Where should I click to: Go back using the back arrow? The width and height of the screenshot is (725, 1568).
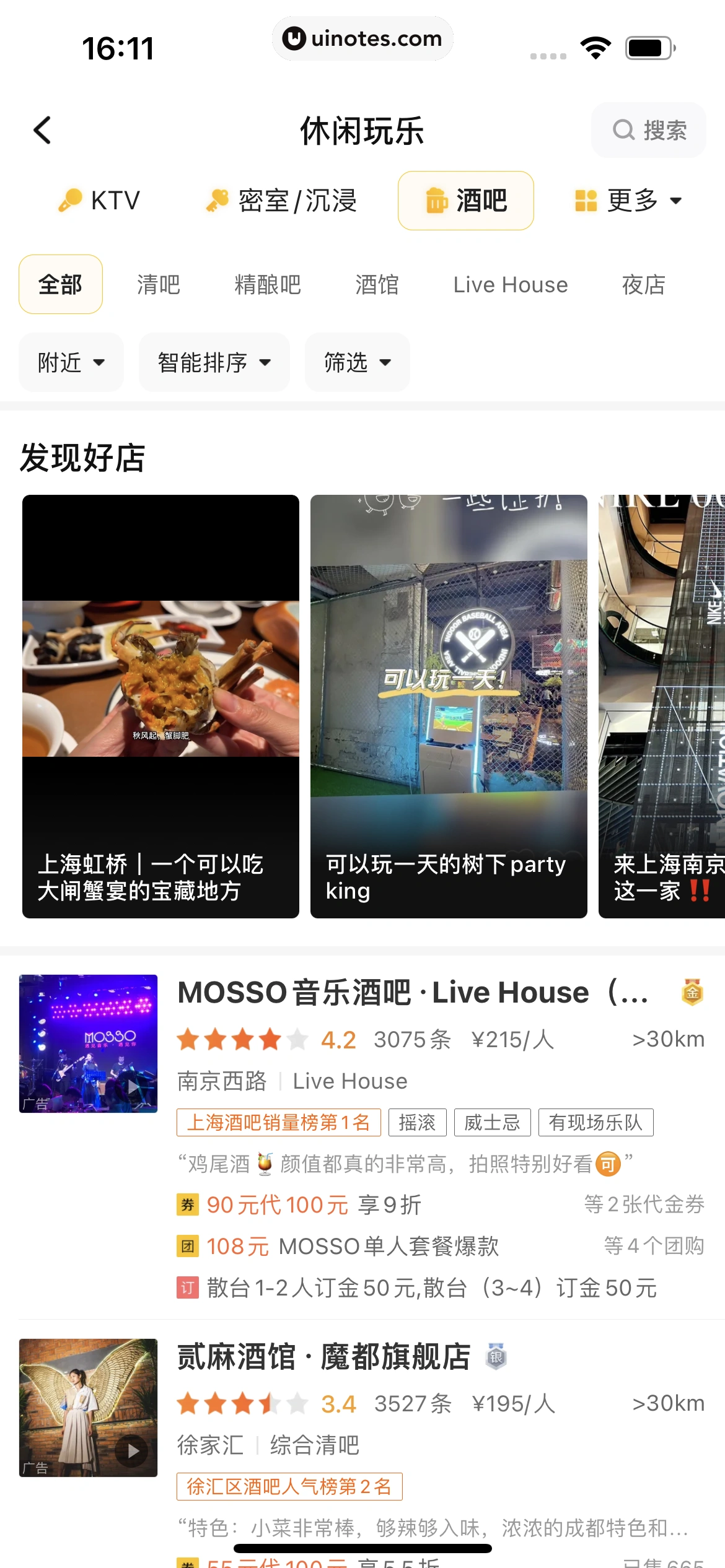click(x=42, y=130)
